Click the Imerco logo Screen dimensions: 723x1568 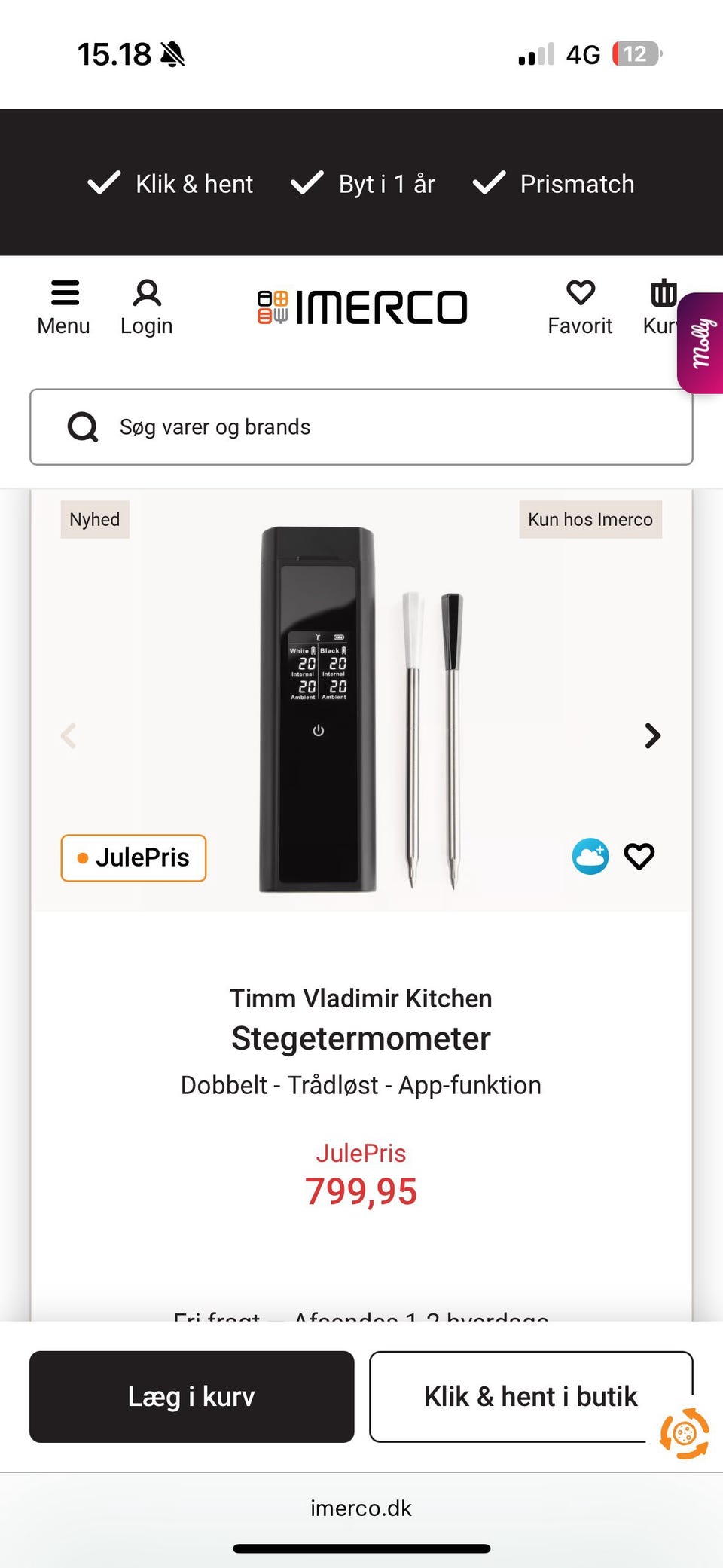pos(361,307)
